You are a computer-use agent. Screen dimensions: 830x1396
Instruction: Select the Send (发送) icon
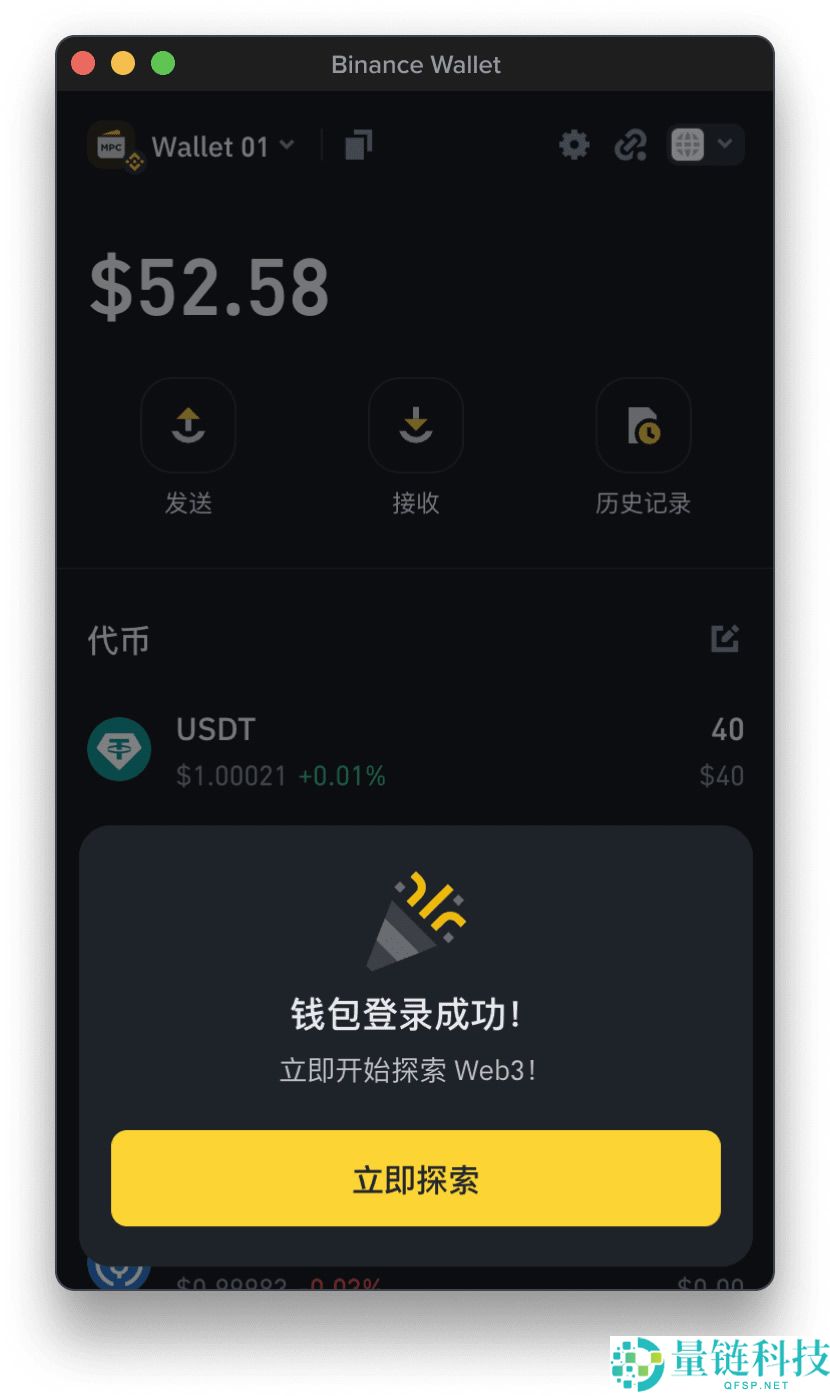[x=188, y=426]
